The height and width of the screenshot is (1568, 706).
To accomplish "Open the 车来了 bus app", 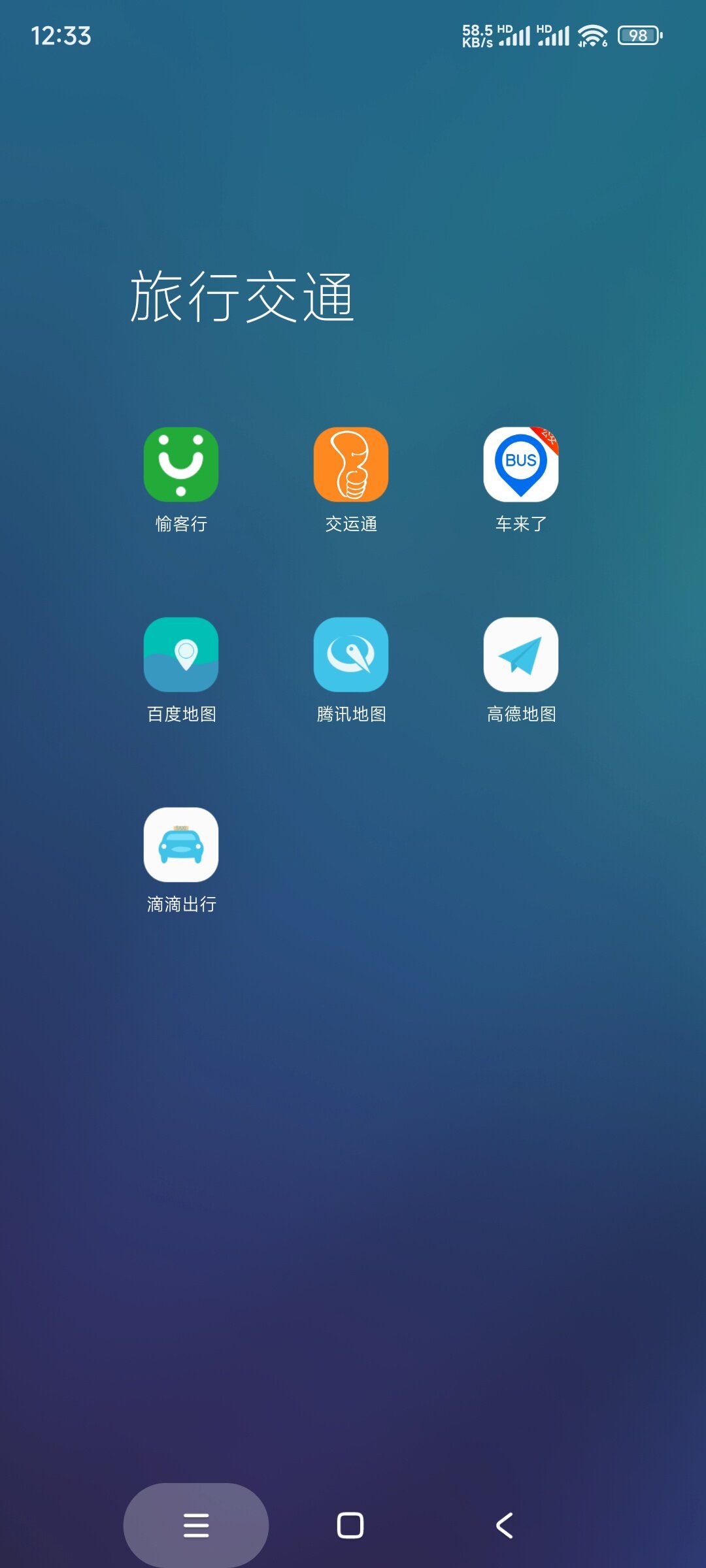I will (x=521, y=465).
